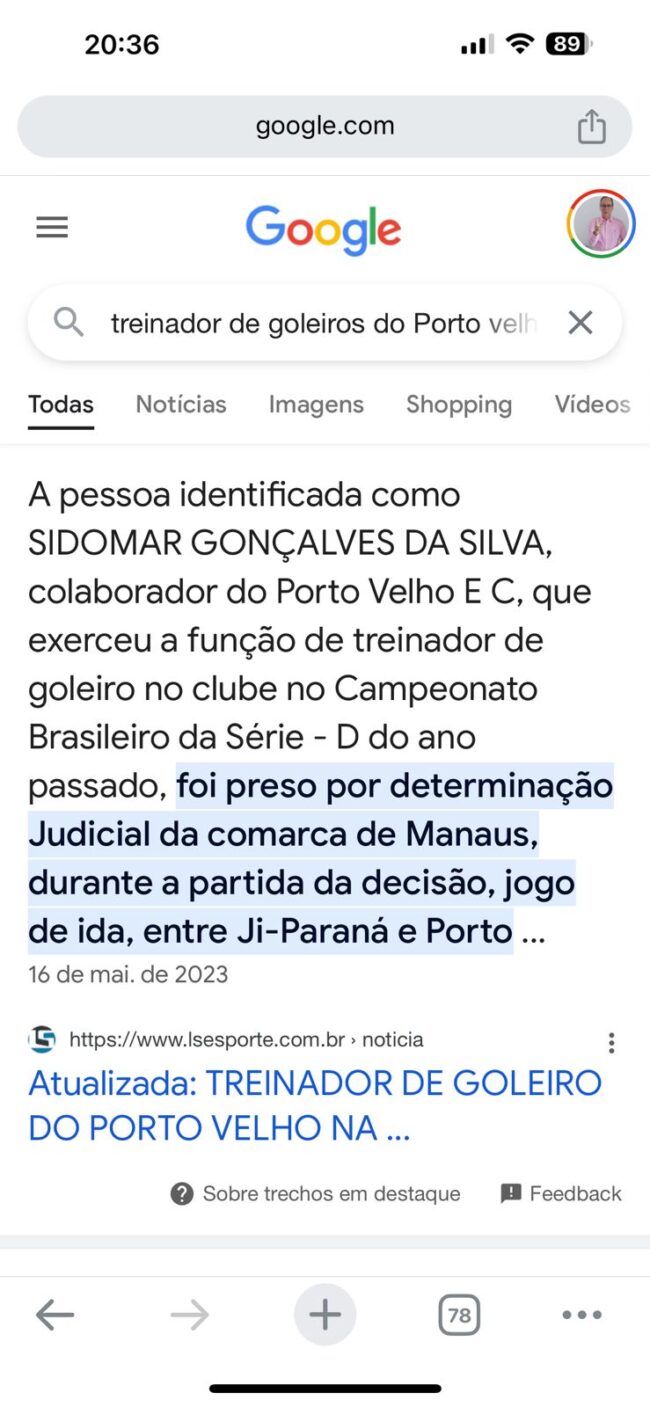Open the three-dot options for the lsesporte result

(611, 1043)
